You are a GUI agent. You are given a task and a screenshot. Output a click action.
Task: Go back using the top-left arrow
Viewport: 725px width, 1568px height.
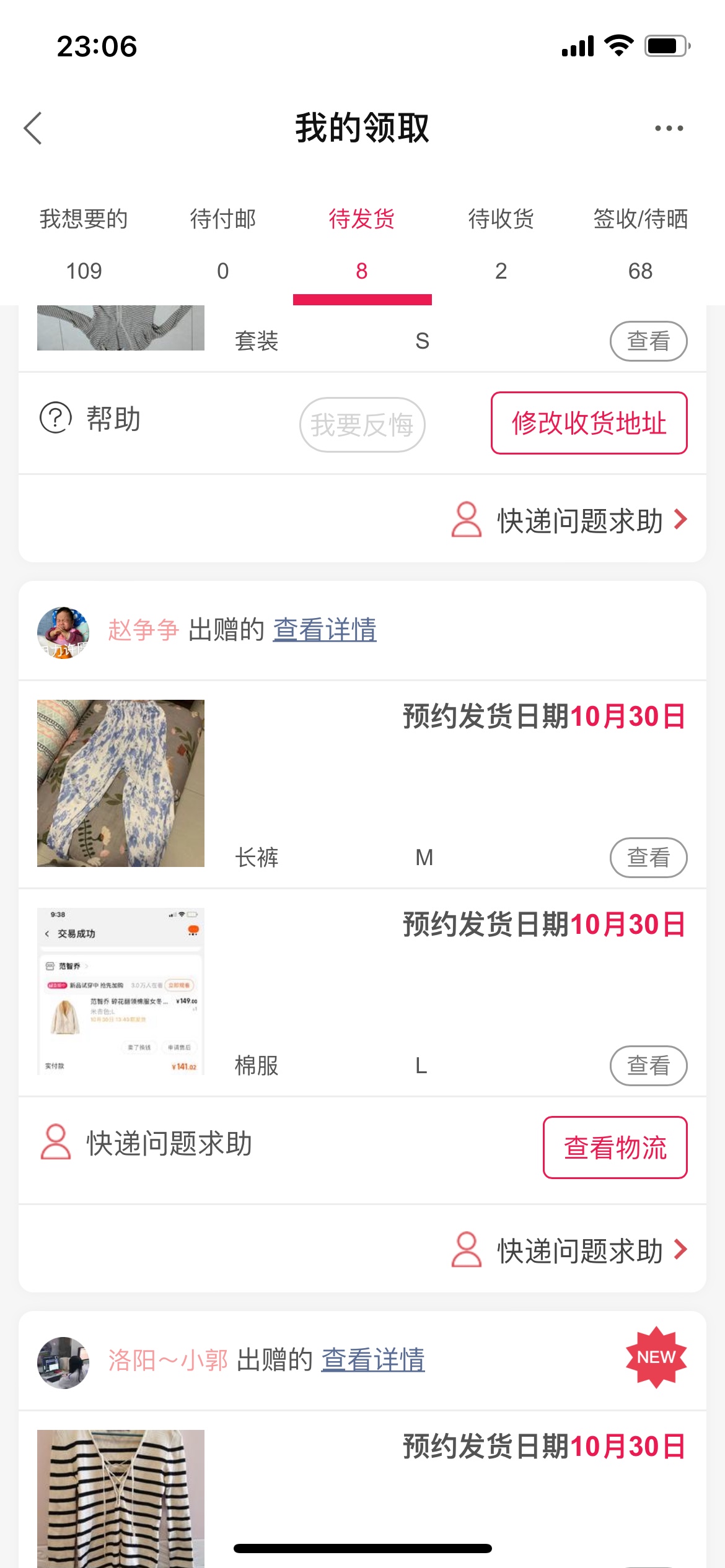[33, 128]
